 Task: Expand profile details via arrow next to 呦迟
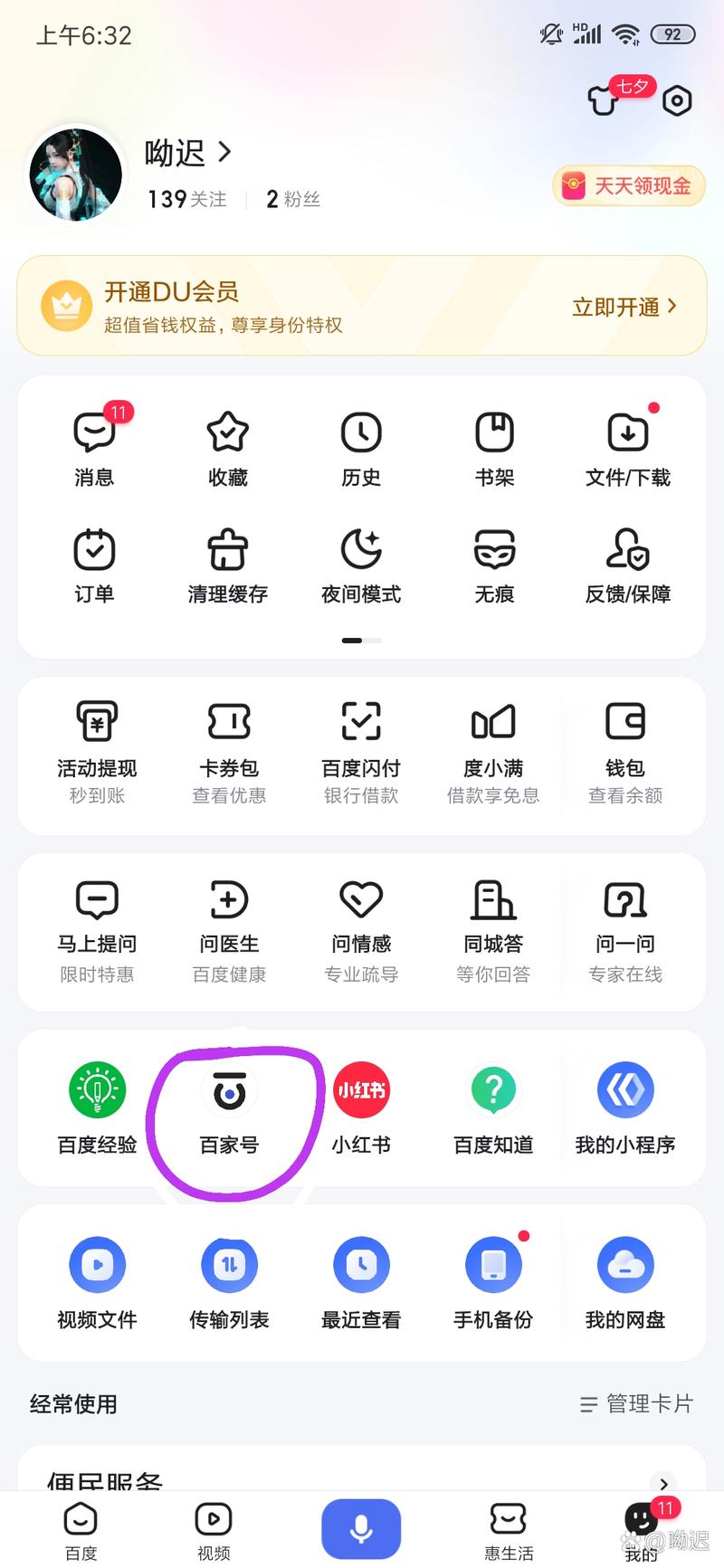tap(224, 154)
